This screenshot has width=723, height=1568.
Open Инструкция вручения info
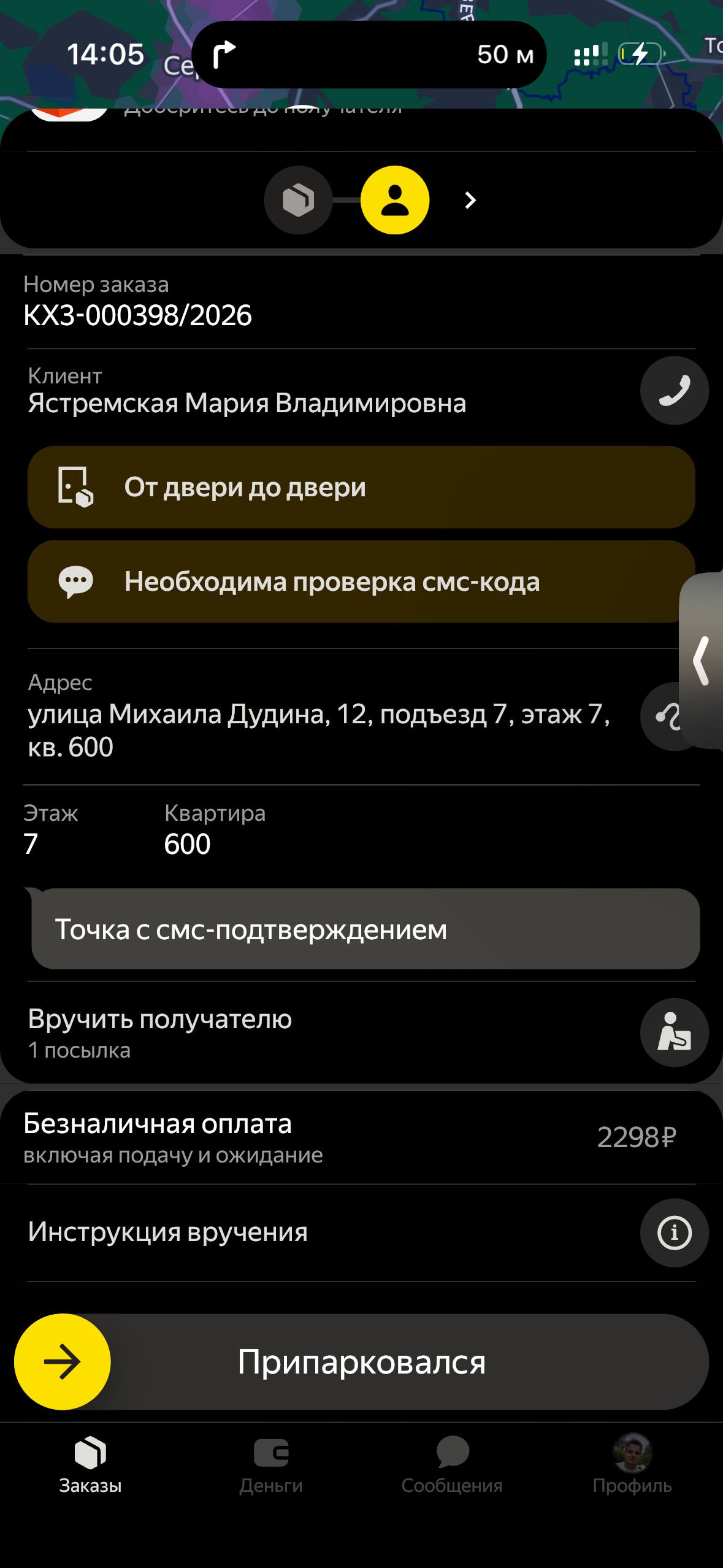674,1232
